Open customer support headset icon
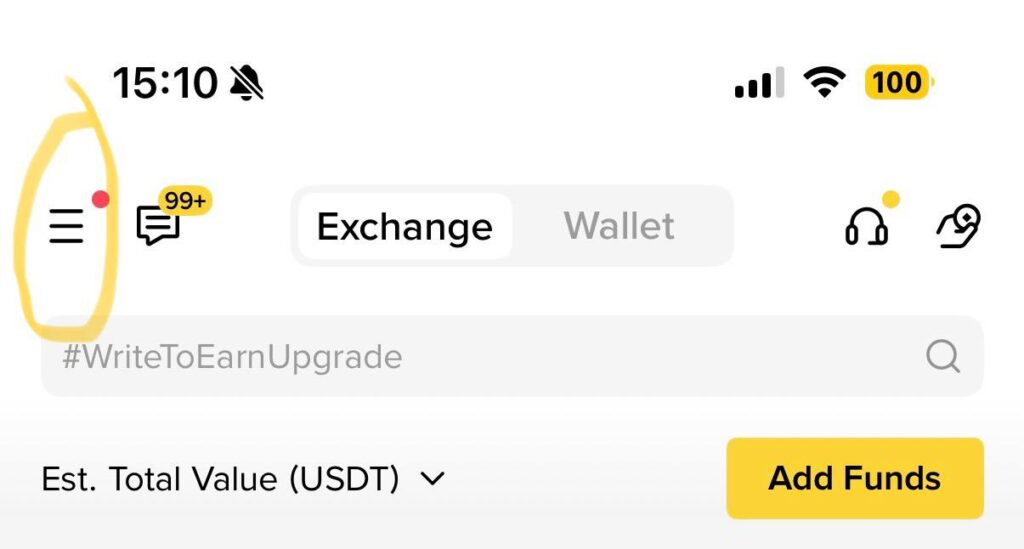 (866, 227)
